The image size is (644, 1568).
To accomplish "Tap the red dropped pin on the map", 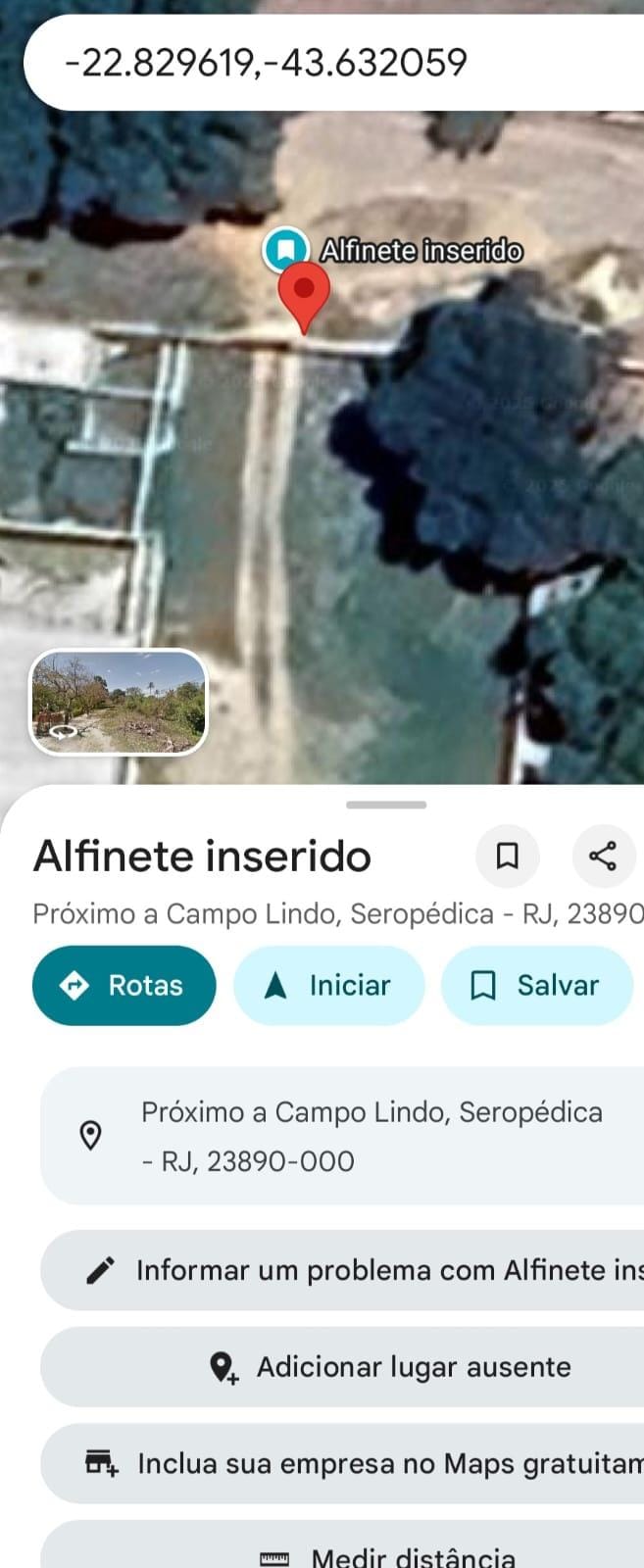I will coord(304,293).
